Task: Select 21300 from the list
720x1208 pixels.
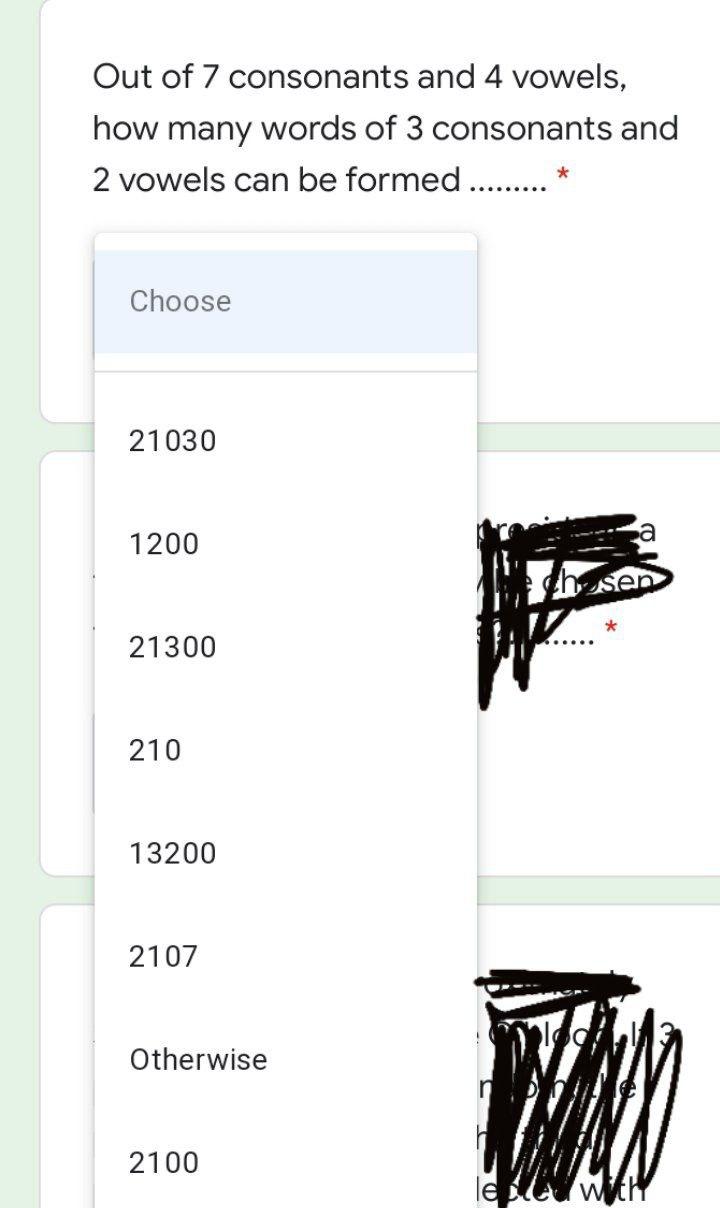Action: (x=172, y=647)
